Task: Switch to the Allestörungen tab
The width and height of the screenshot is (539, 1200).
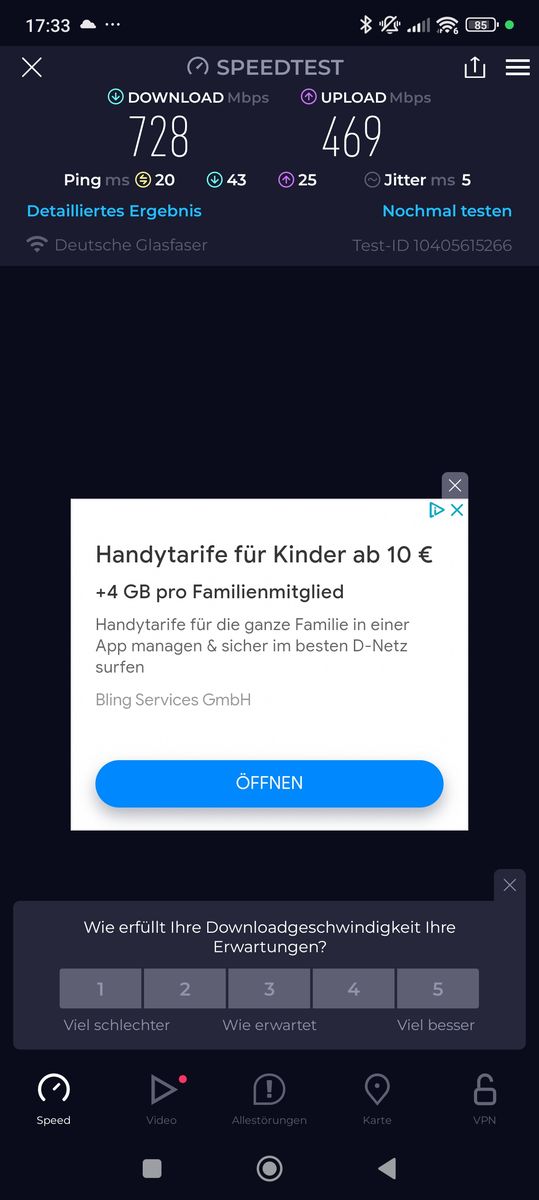Action: [x=269, y=1099]
